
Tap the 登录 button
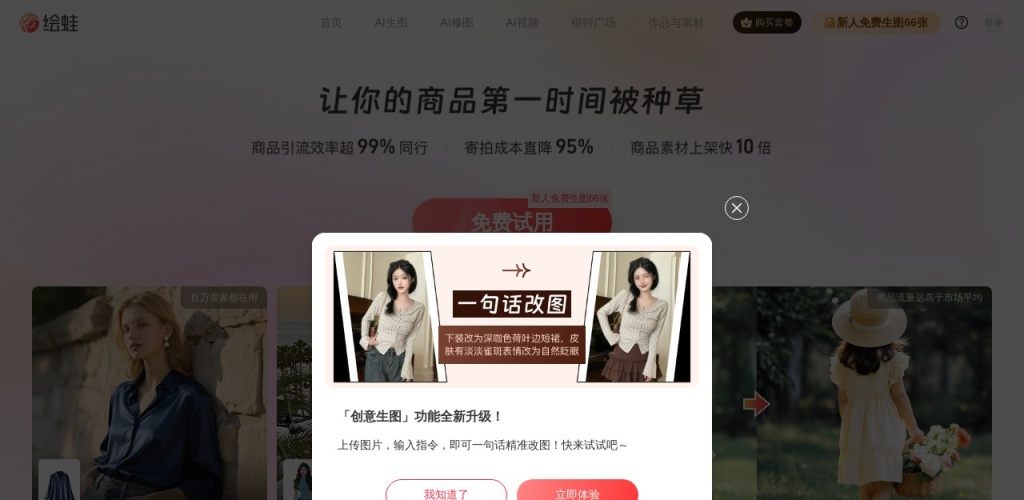(992, 22)
